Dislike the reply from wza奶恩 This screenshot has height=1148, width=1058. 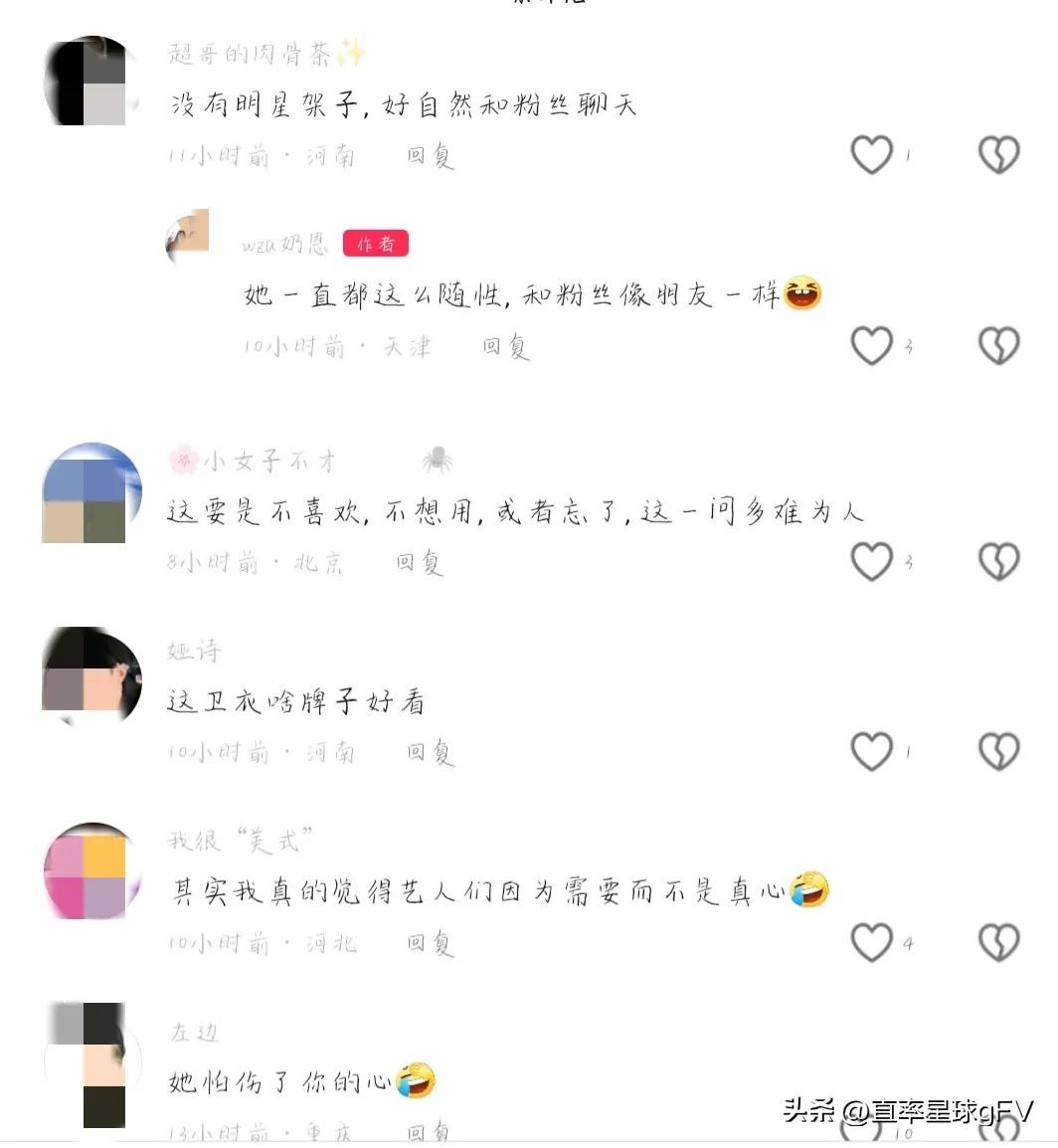[998, 345]
